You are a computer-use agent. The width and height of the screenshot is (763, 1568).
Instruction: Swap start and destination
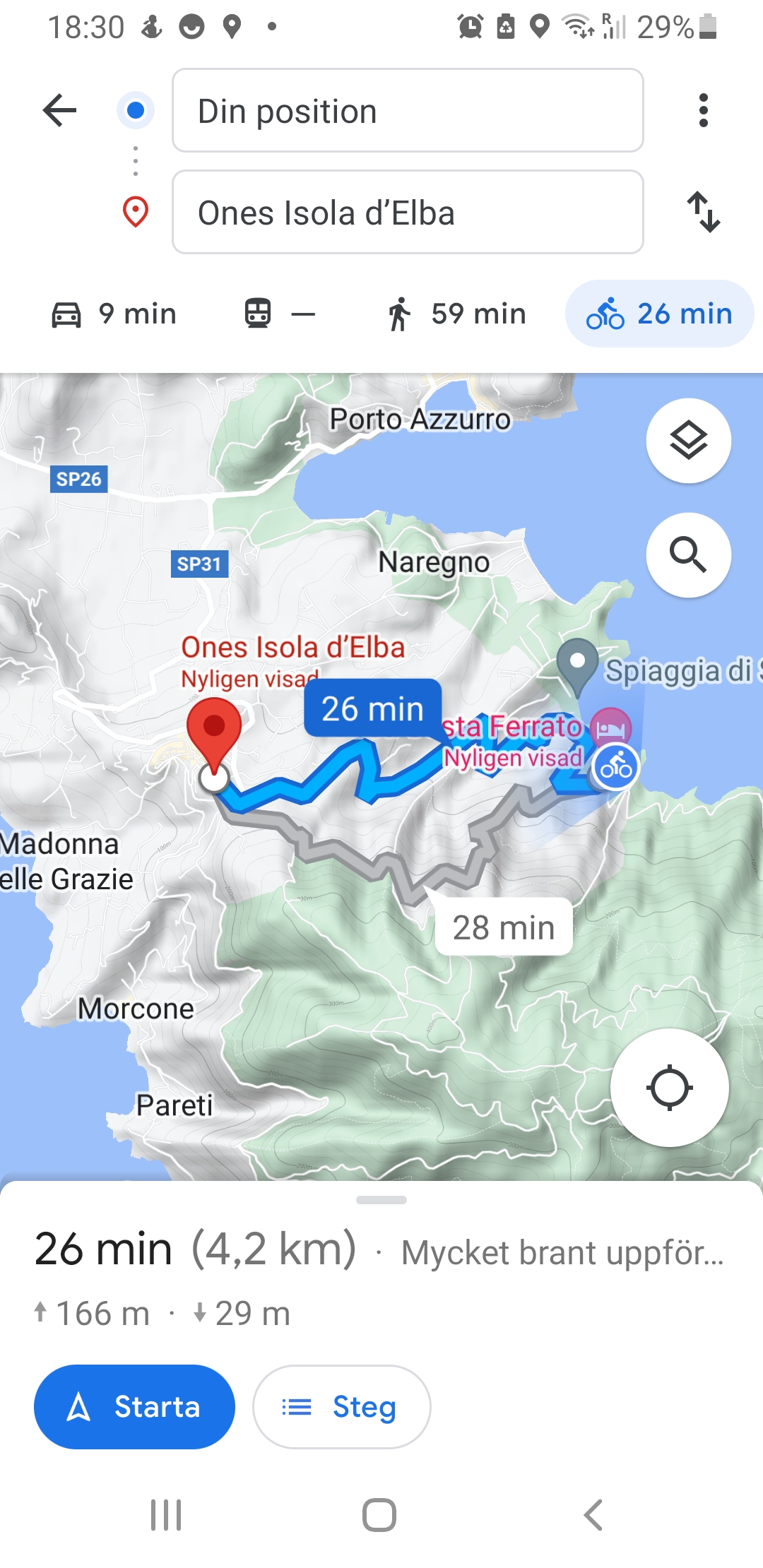click(x=704, y=212)
